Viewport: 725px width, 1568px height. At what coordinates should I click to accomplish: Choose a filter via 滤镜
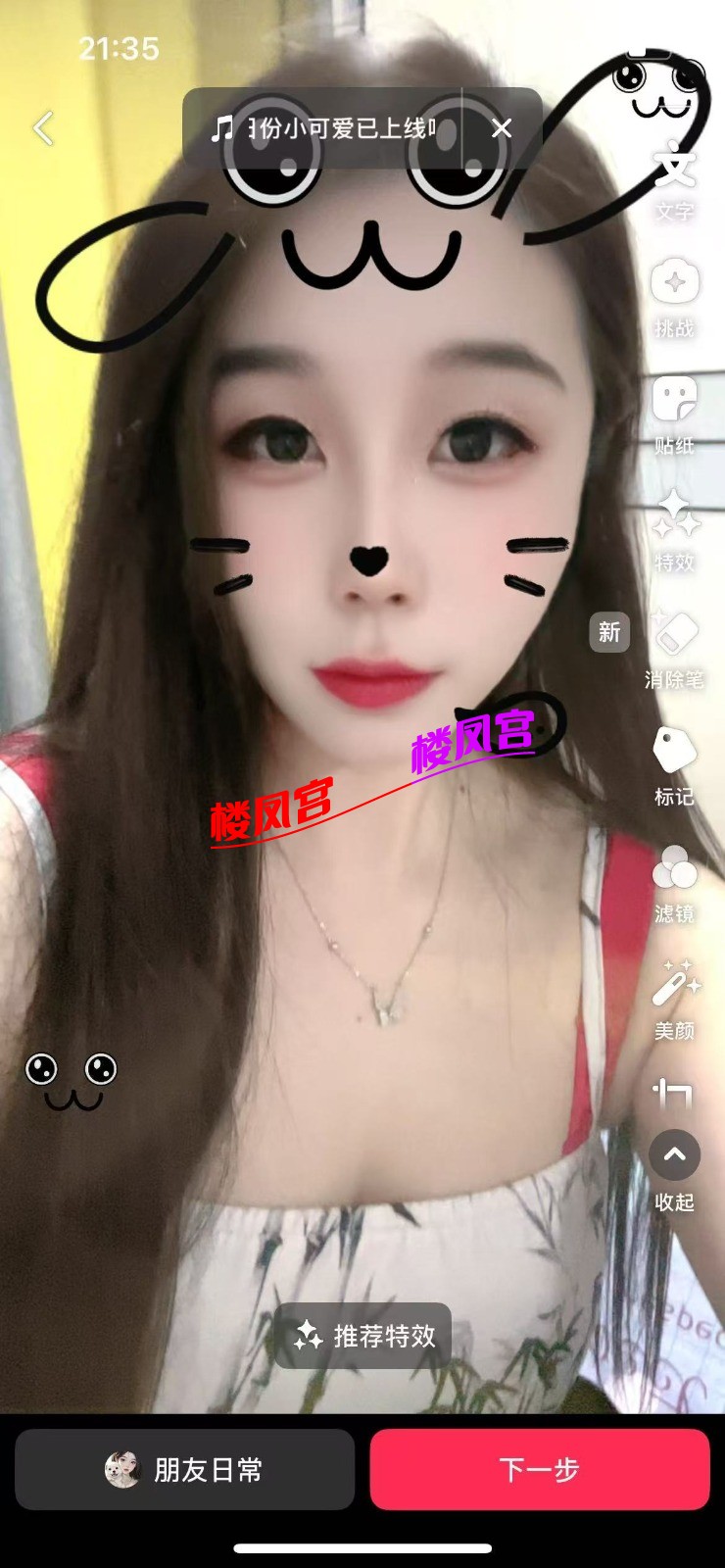674,880
